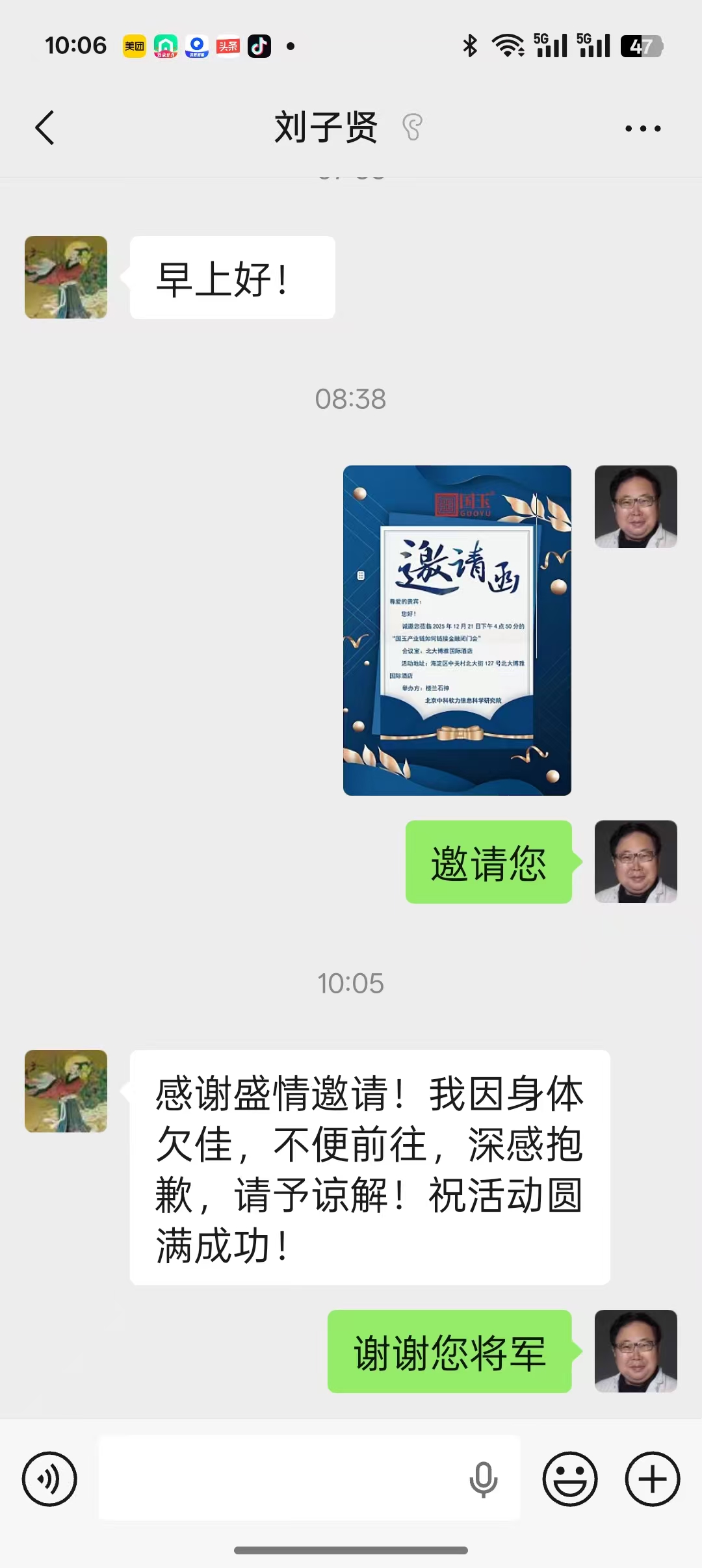Open the emoji sticker panel
The width and height of the screenshot is (702, 1568).
tap(569, 1479)
